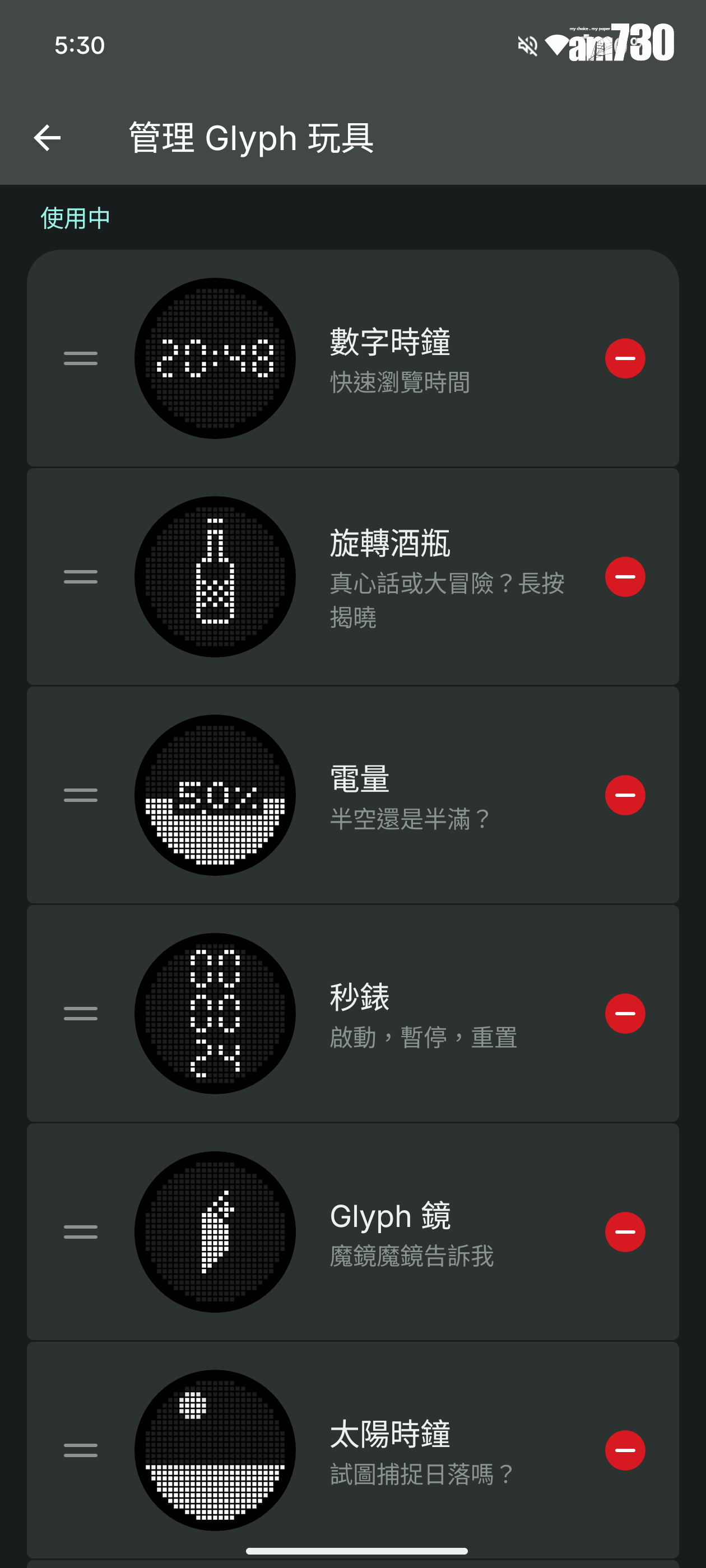Remove 太陽時鐘 via its red minus button
706x1568 pixels.
(624, 1449)
